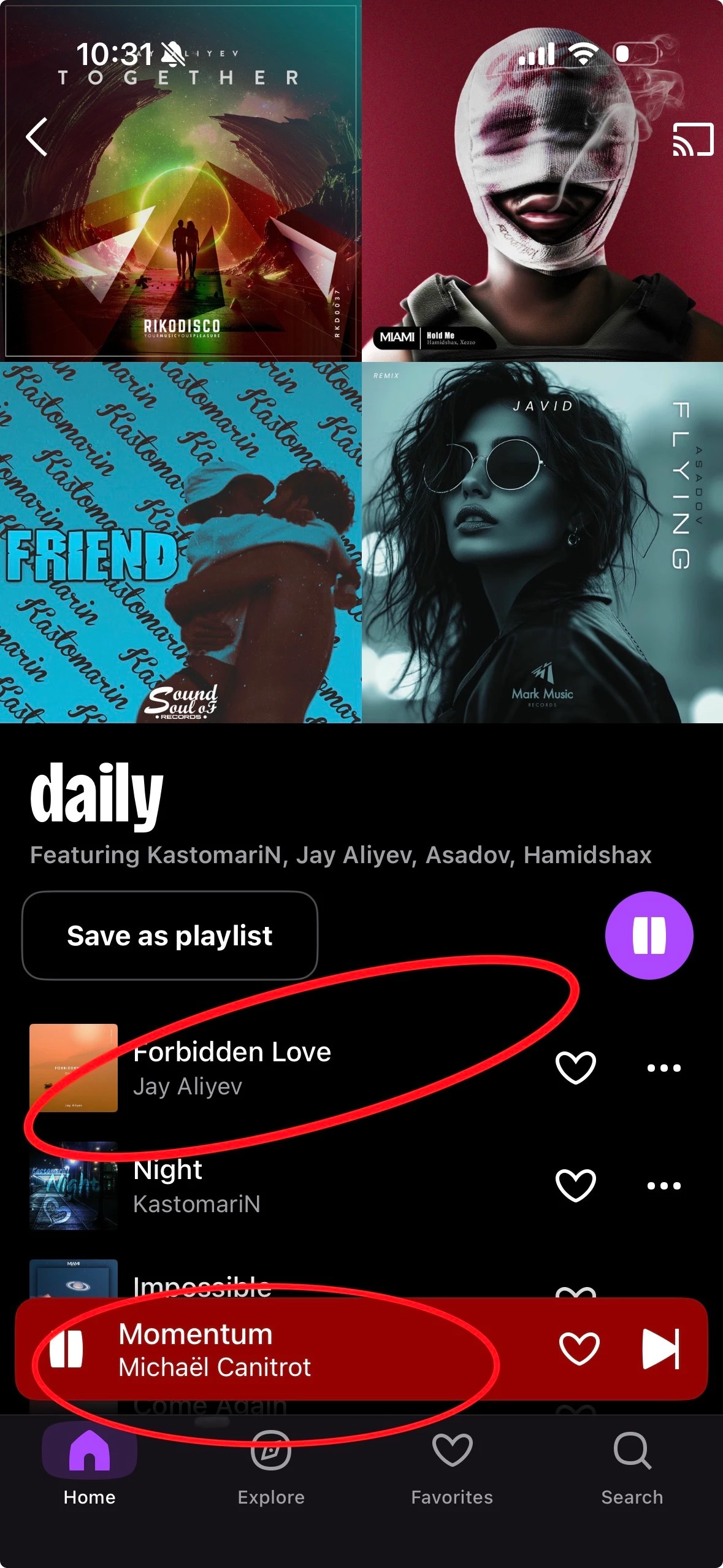Switch to the Favorites tab
This screenshot has height=1568, width=723.
click(452, 1467)
